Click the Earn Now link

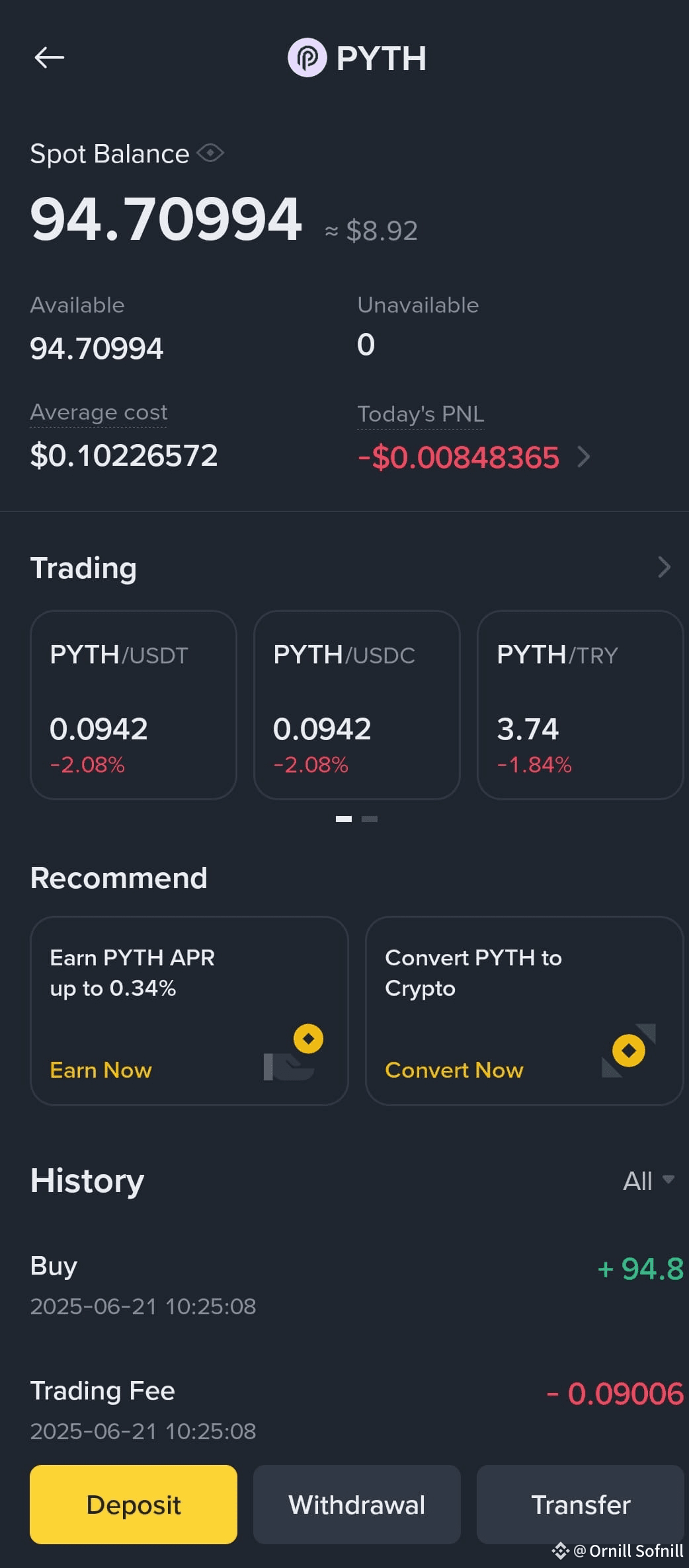coord(101,1070)
